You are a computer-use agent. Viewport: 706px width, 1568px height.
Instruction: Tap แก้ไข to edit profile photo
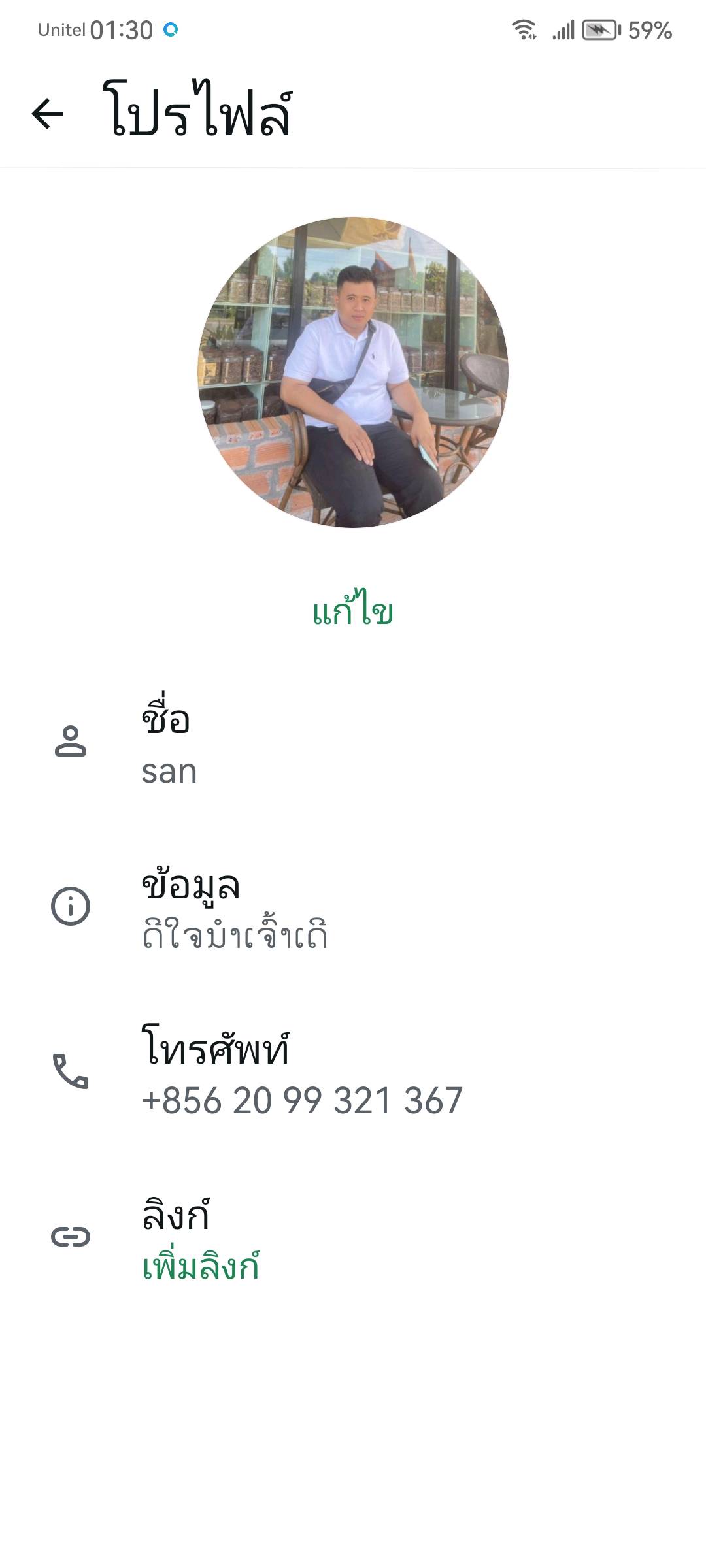(353, 612)
